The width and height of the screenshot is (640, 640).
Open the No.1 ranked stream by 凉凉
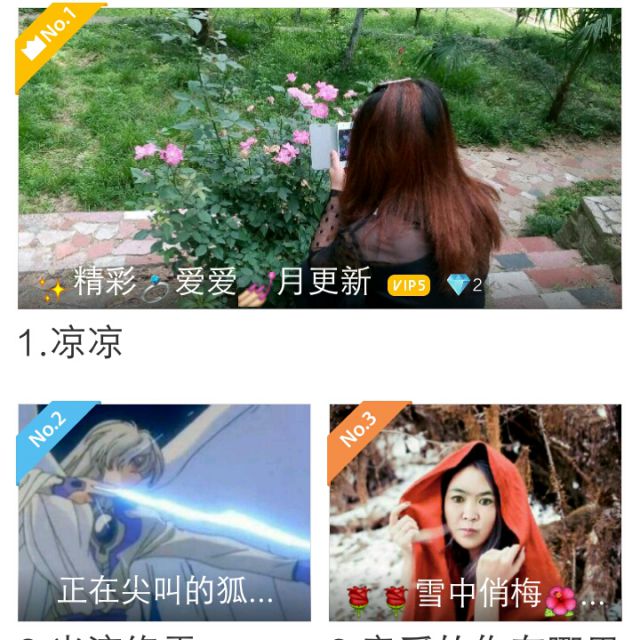[320, 158]
